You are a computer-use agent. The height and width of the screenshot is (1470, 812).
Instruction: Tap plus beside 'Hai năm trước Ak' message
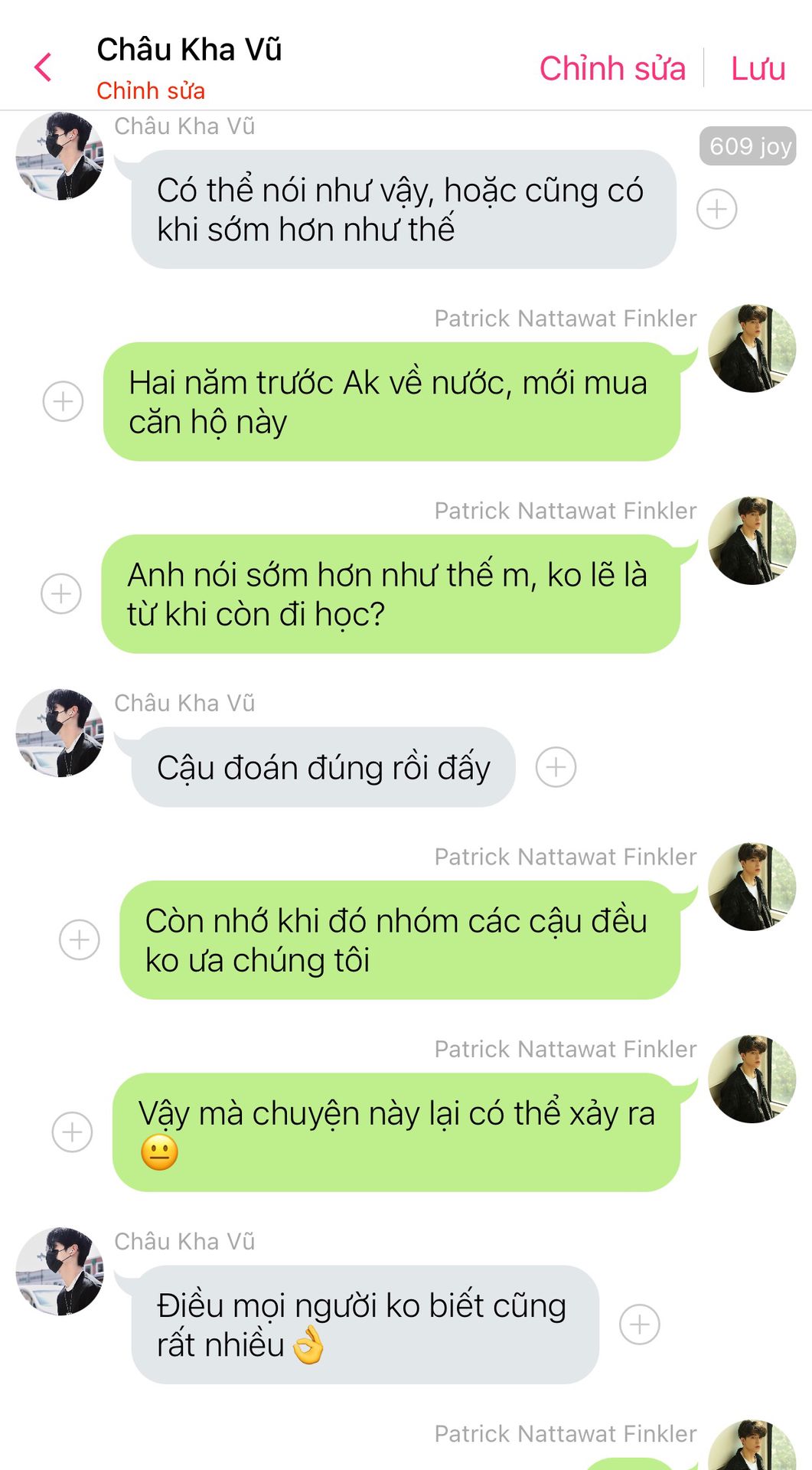(x=63, y=401)
